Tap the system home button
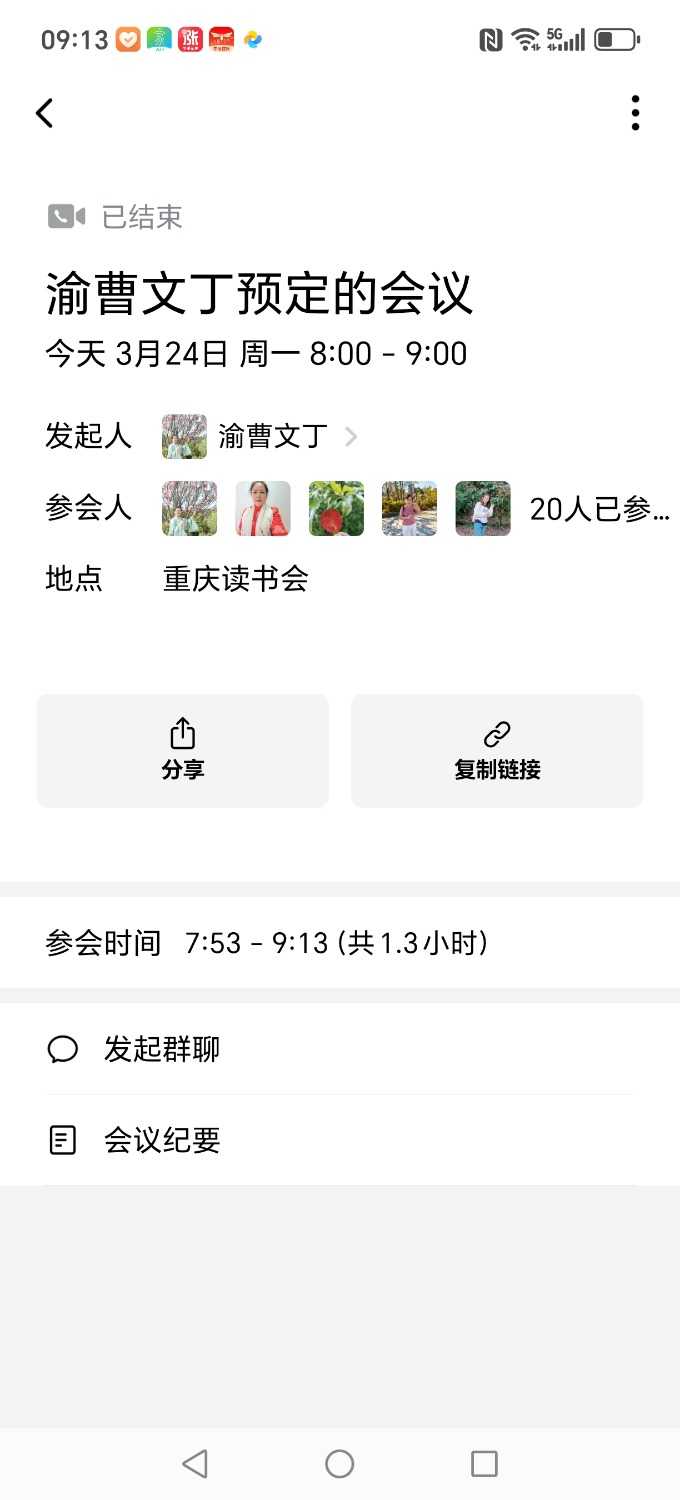 pos(340,1464)
